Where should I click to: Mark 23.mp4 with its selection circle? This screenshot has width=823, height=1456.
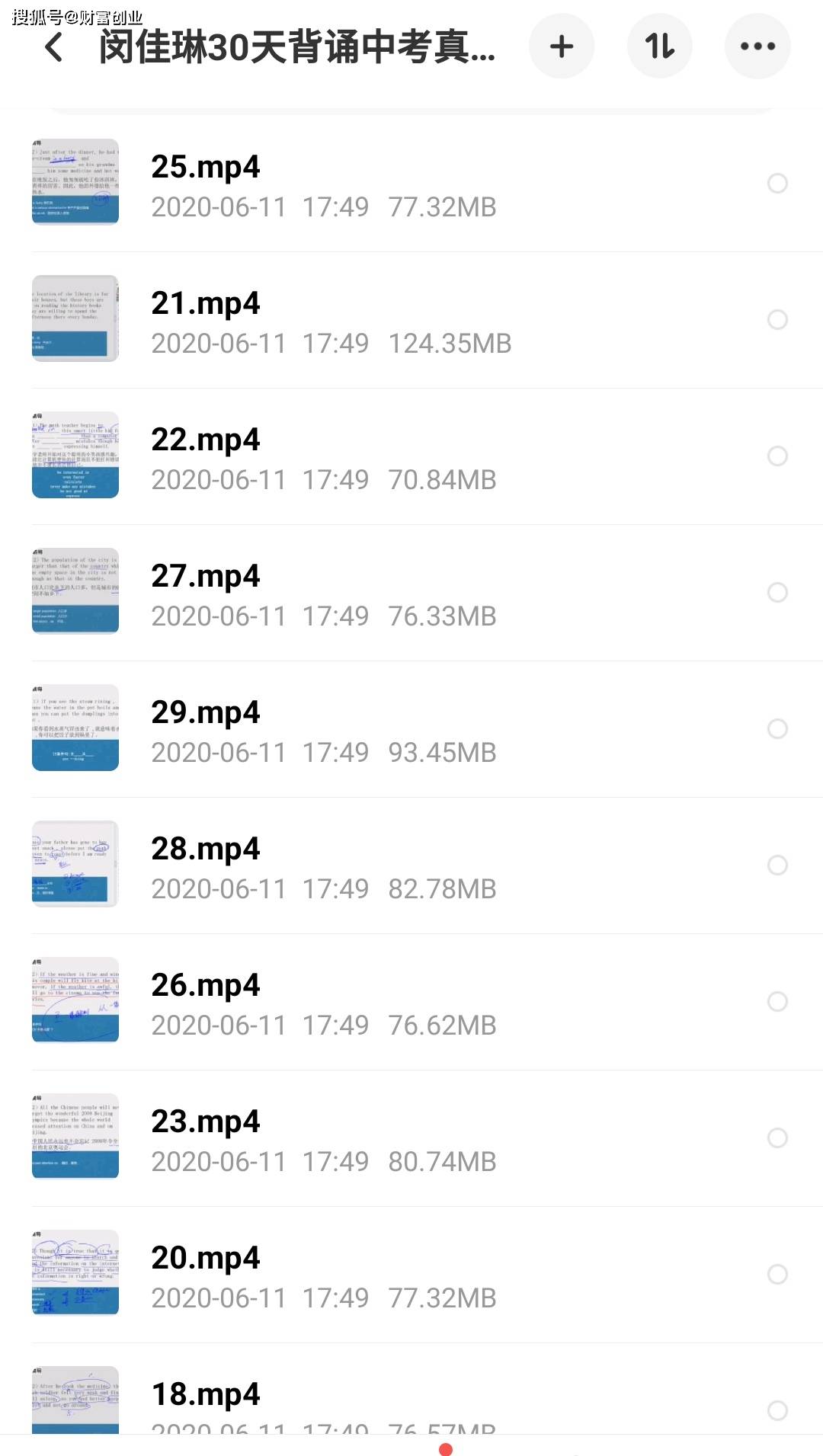click(777, 1138)
